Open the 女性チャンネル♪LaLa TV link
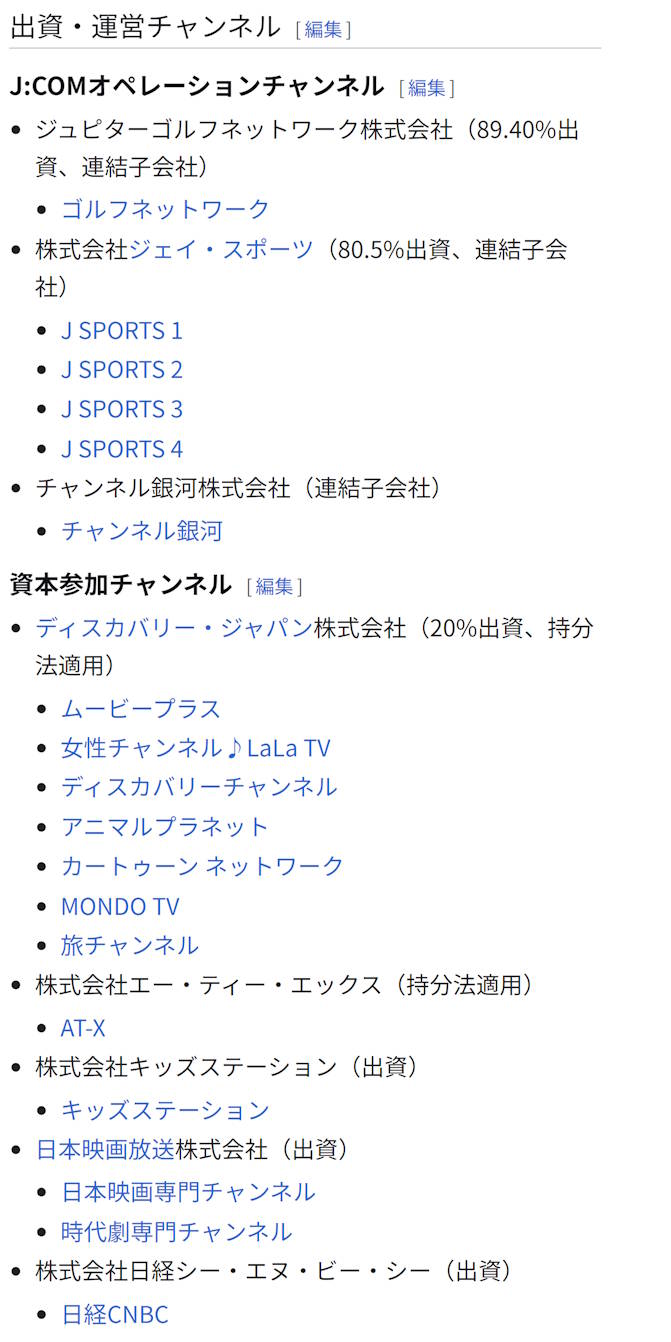The height and width of the screenshot is (1342, 671). point(196,748)
